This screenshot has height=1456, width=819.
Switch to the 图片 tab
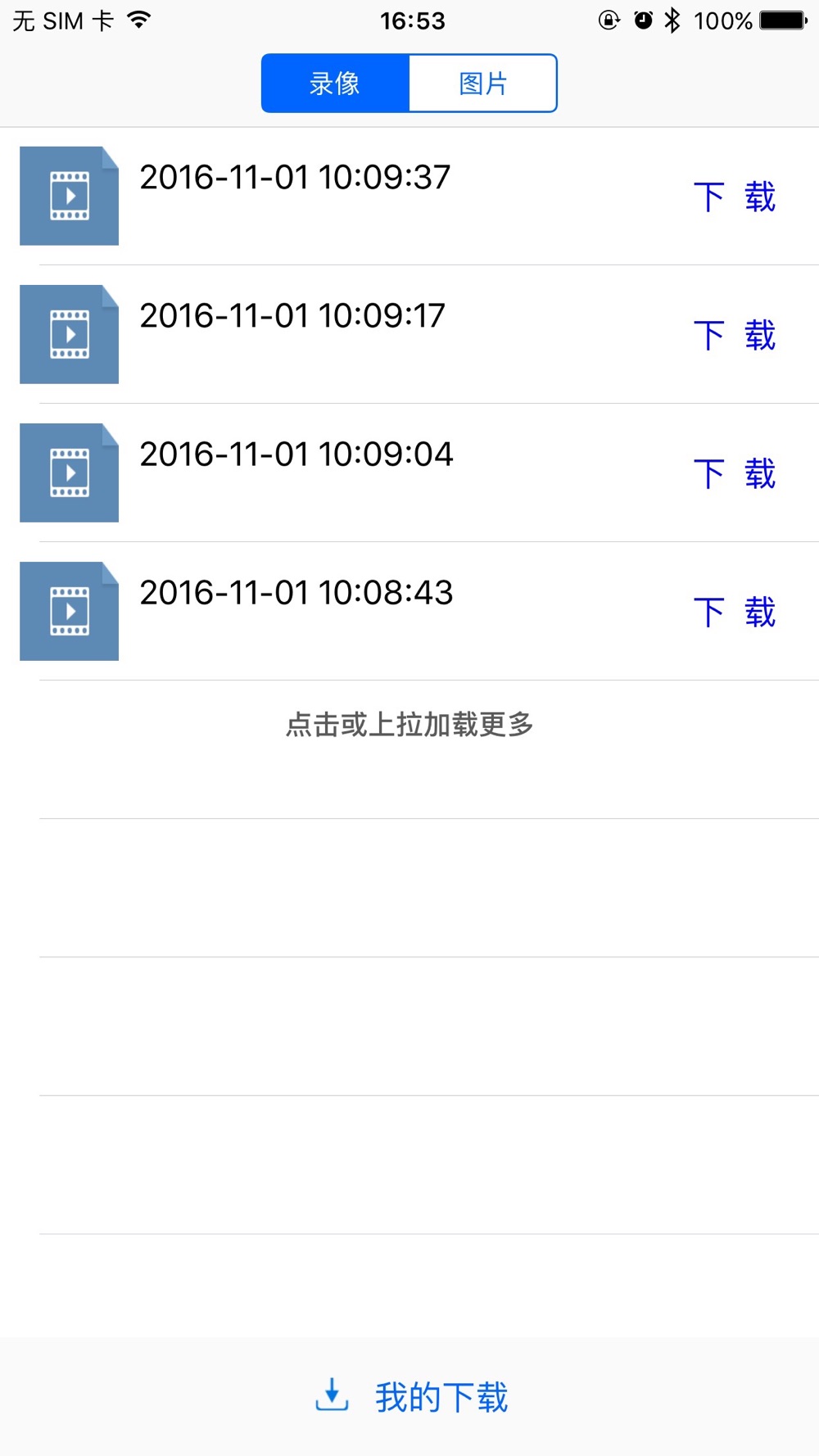click(x=483, y=84)
